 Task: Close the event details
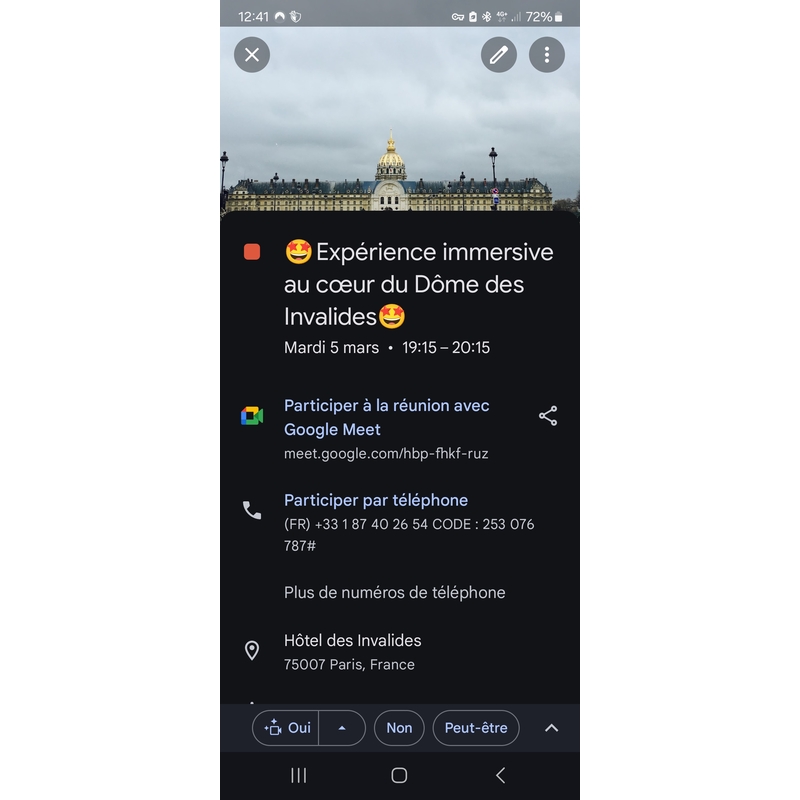coord(252,54)
